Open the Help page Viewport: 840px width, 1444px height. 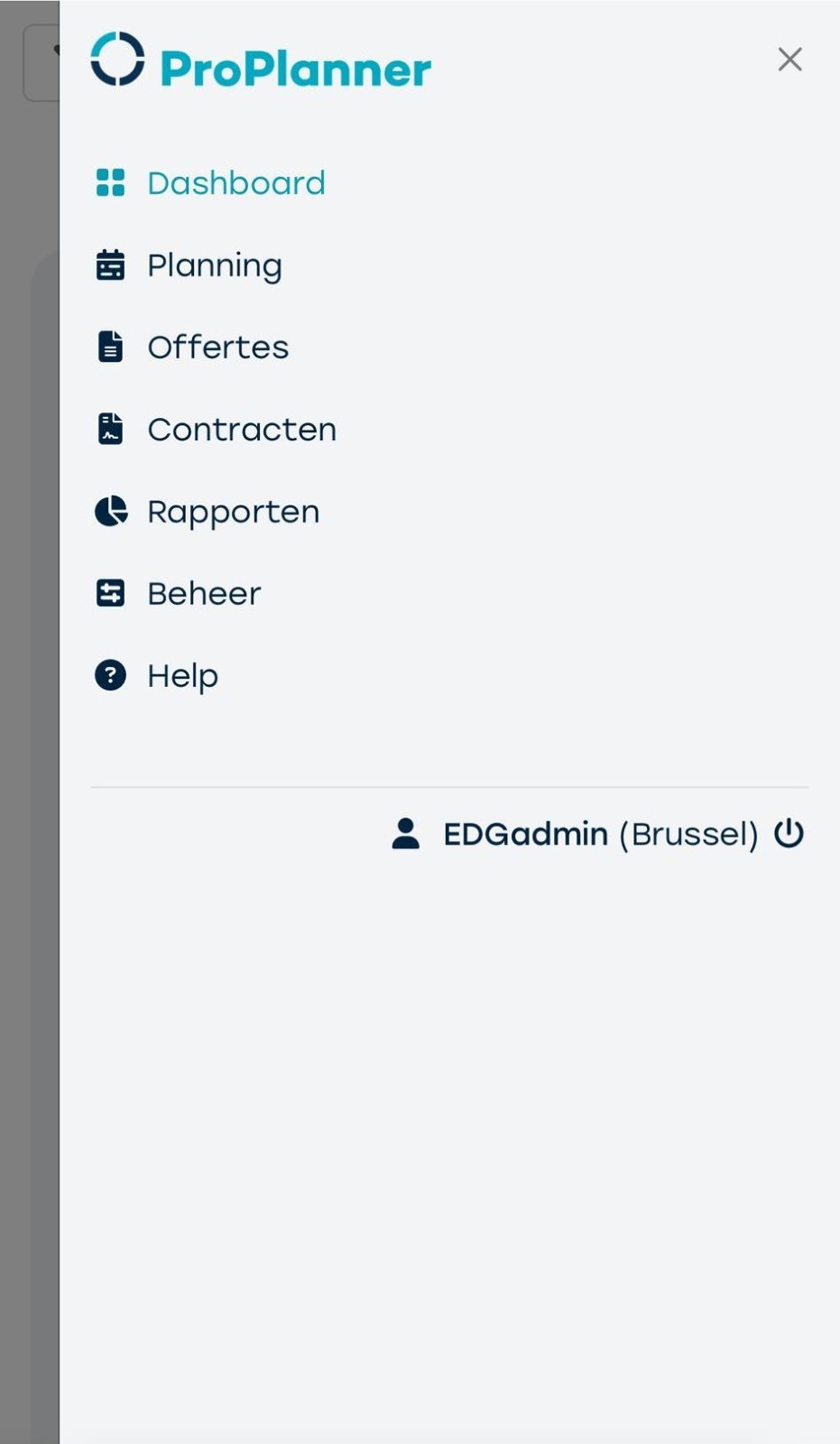click(x=182, y=676)
